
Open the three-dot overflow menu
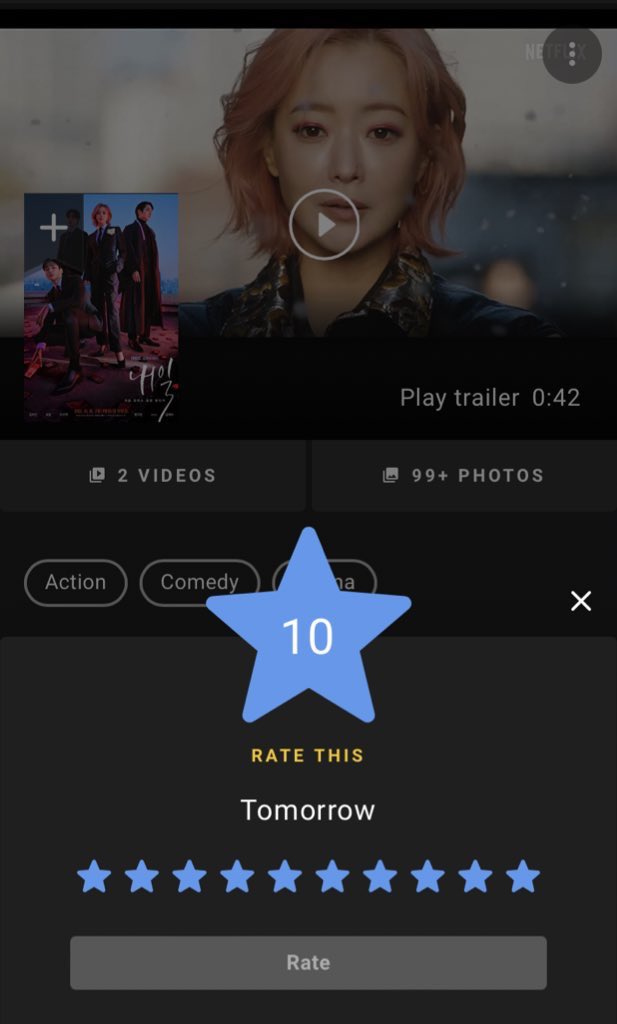572,54
